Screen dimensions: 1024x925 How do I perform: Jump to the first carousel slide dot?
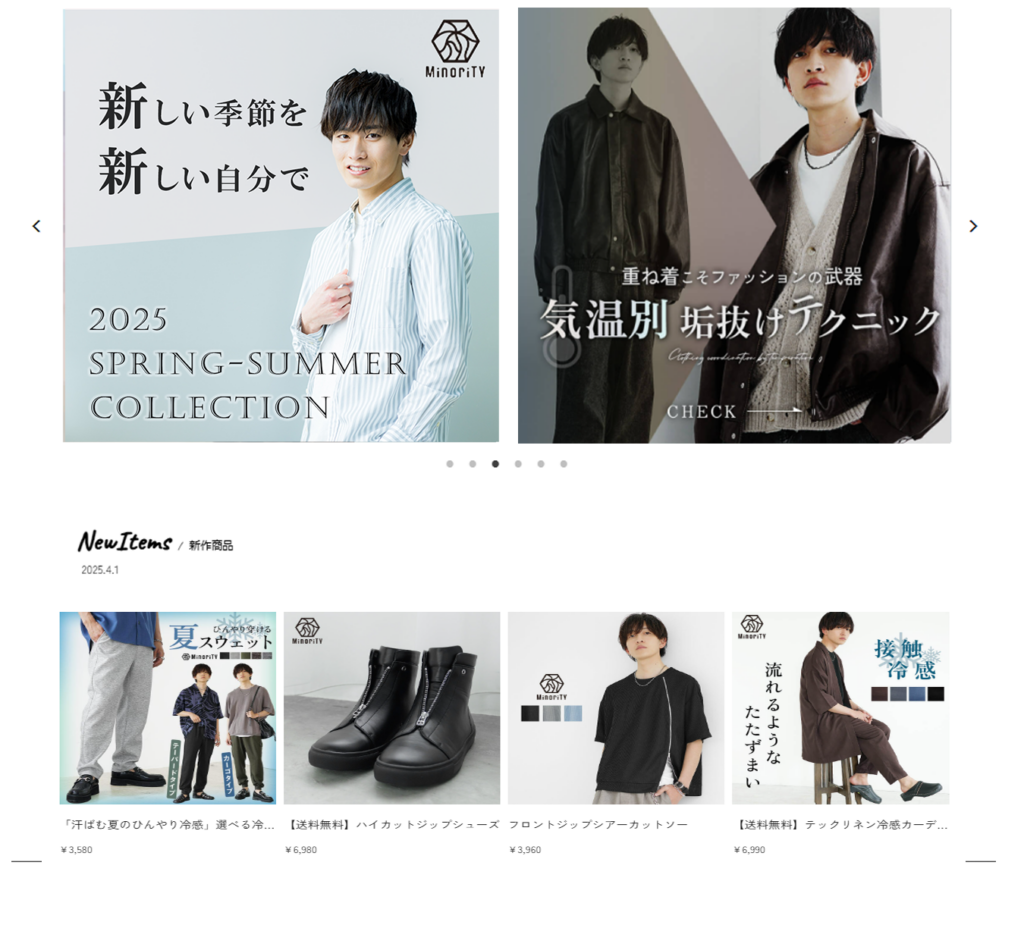pyautogui.click(x=450, y=464)
